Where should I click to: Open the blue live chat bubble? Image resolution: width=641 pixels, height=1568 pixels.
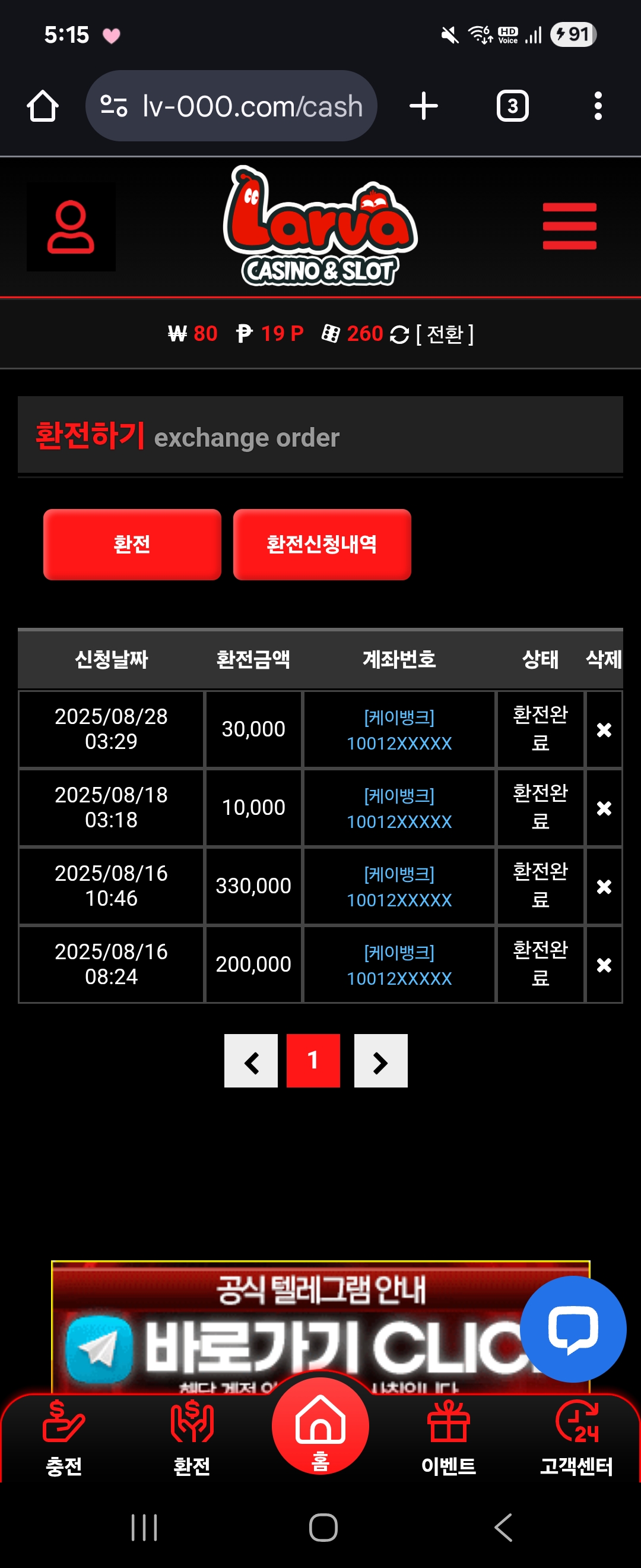click(572, 1329)
